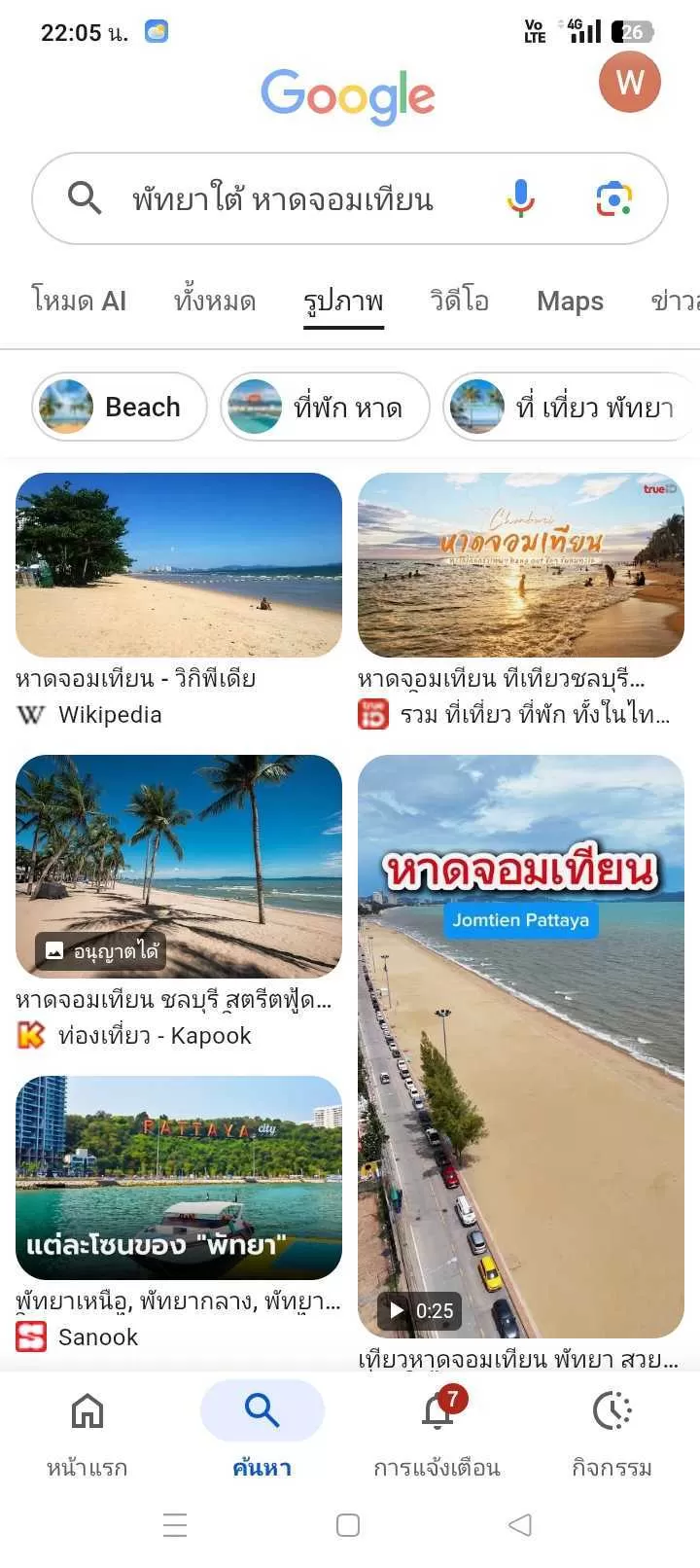This screenshot has height=1568, width=700.
Task: Tap the magnifier icon in search bar
Action: (84, 198)
